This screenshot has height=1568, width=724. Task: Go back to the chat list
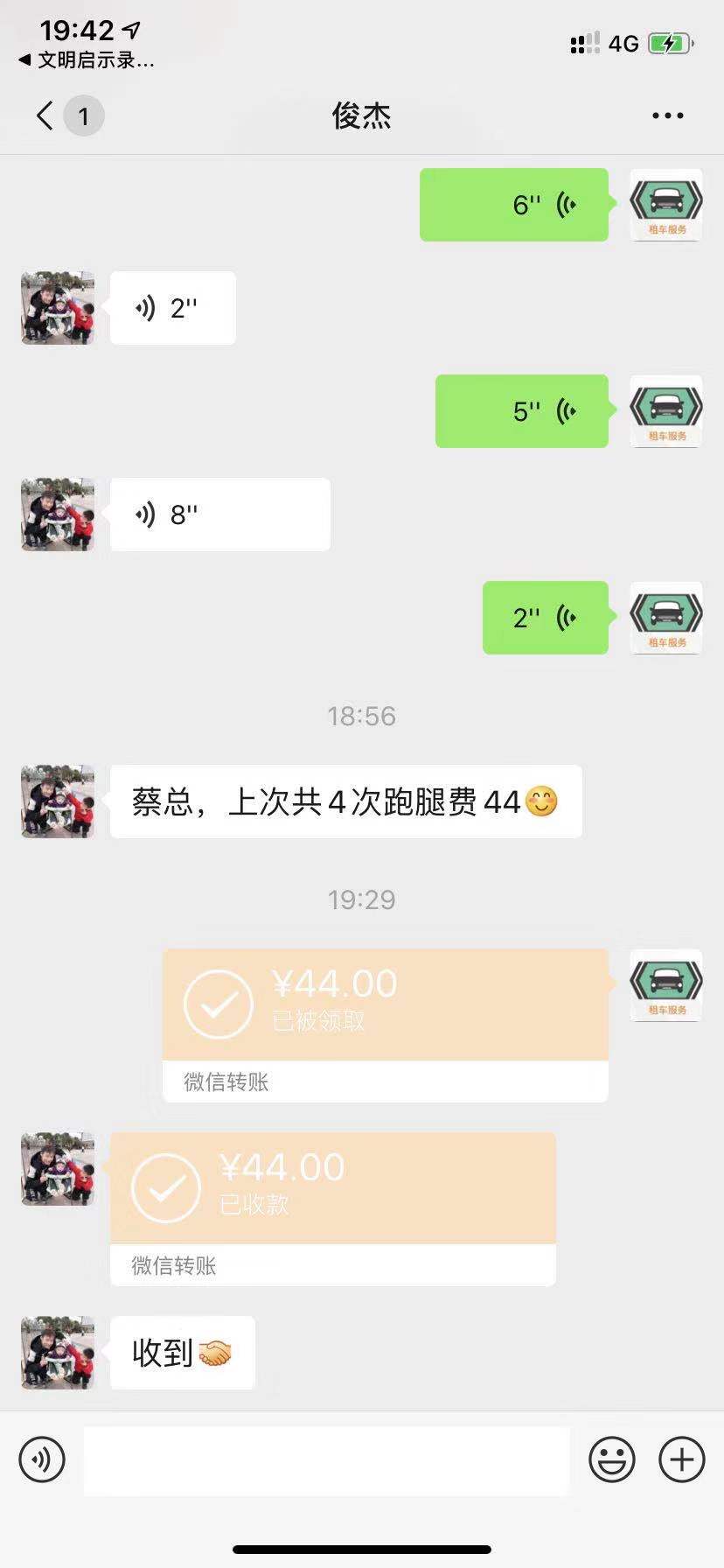coord(45,115)
